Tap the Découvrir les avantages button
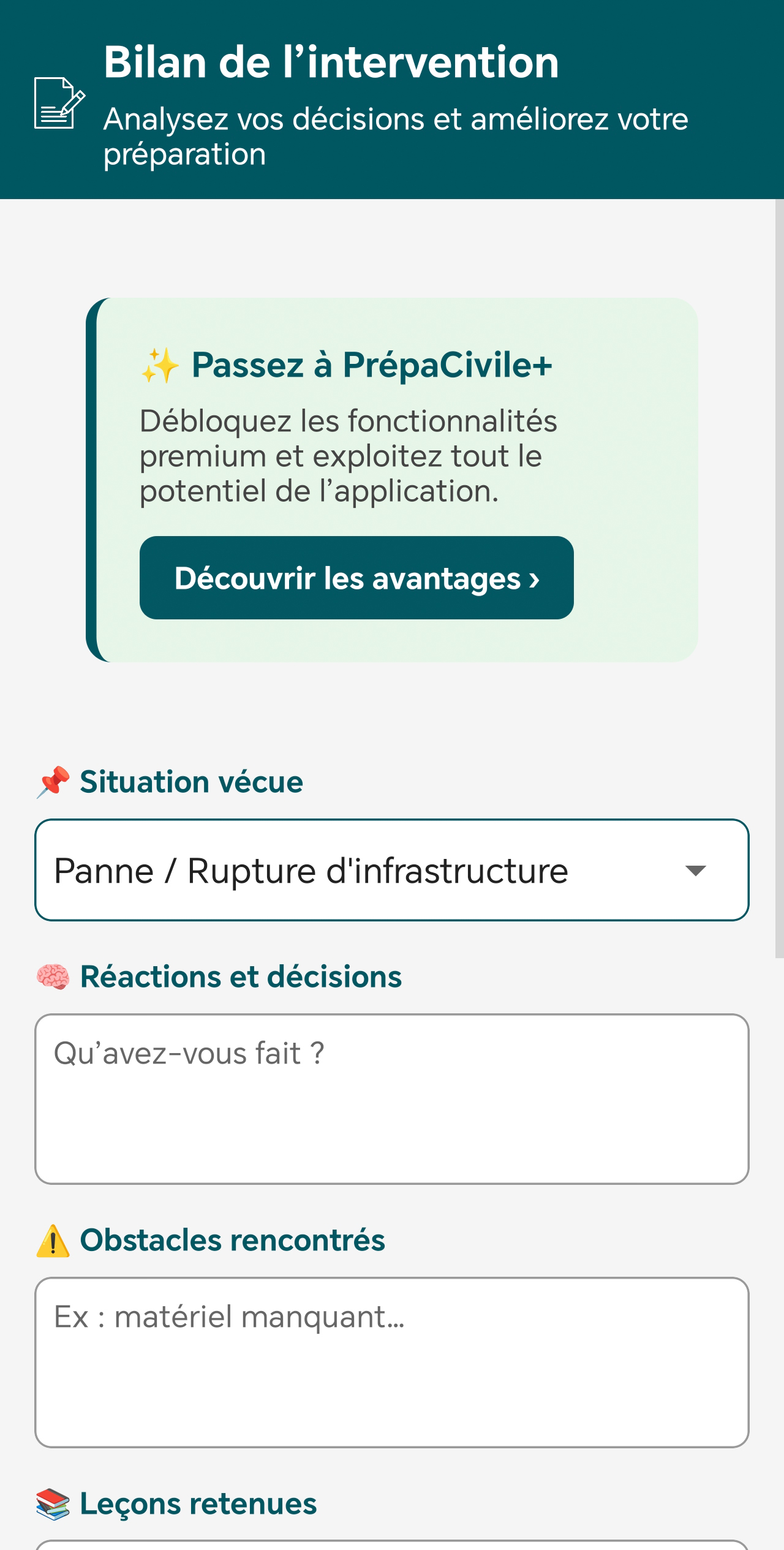The width and height of the screenshot is (784, 1550). coord(356,578)
